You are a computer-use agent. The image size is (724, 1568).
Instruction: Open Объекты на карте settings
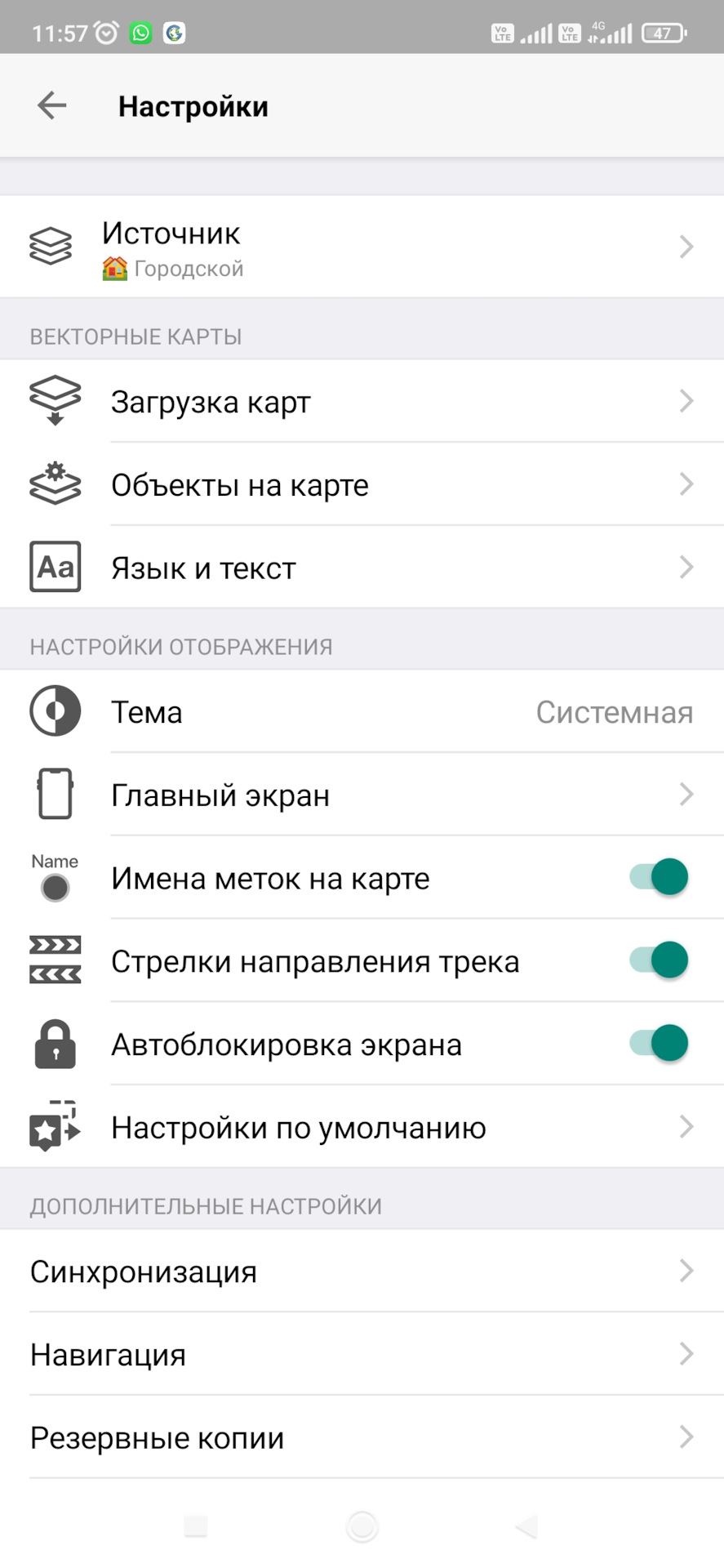pyautogui.click(x=362, y=485)
